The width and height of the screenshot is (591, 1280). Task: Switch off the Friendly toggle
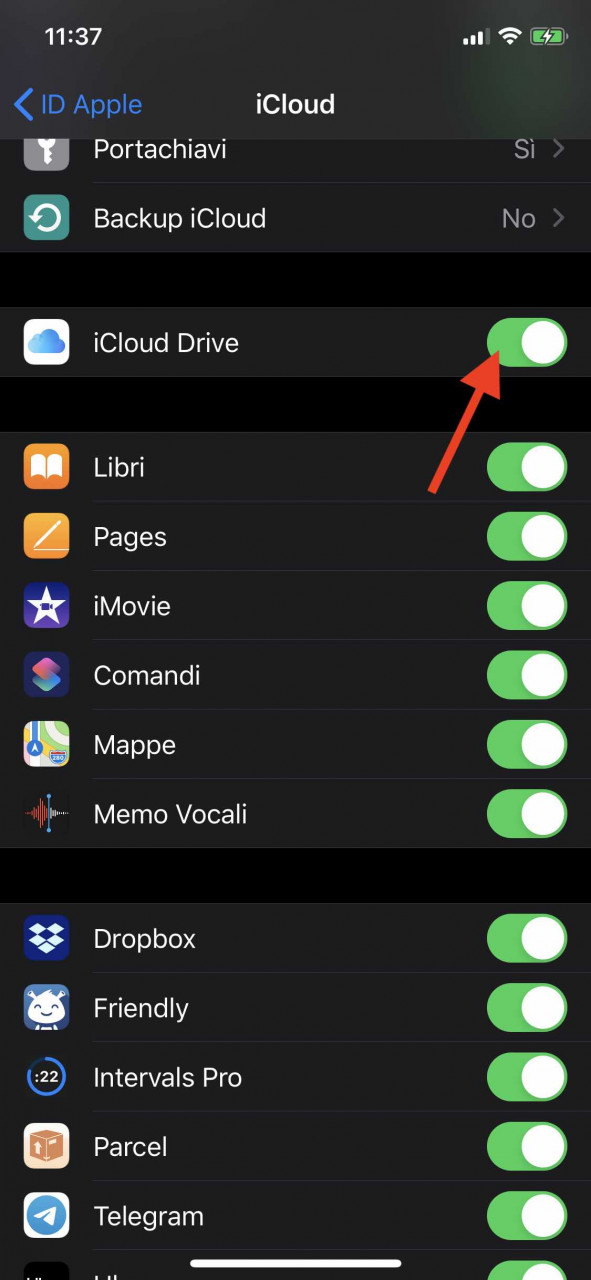(527, 1008)
